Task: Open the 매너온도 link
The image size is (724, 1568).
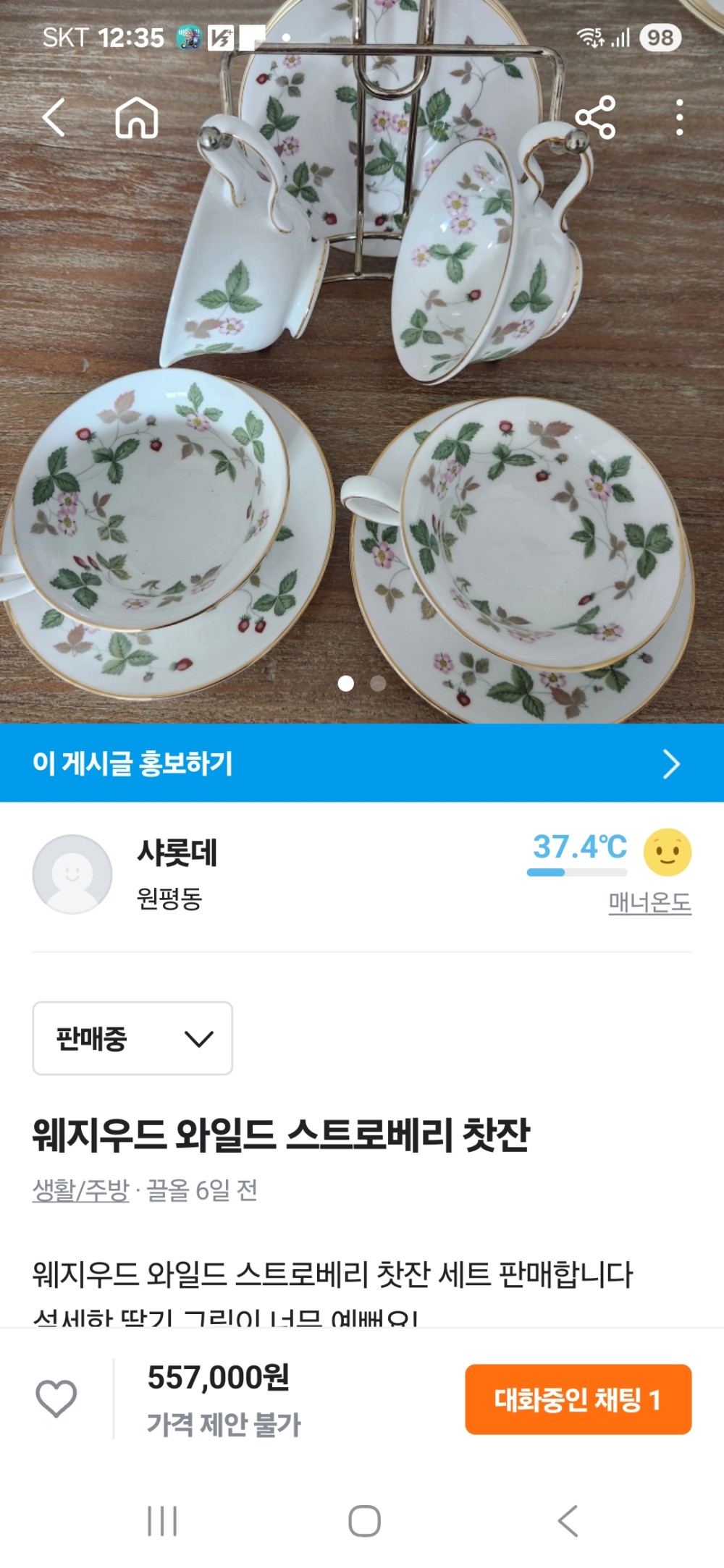Action: point(649,902)
